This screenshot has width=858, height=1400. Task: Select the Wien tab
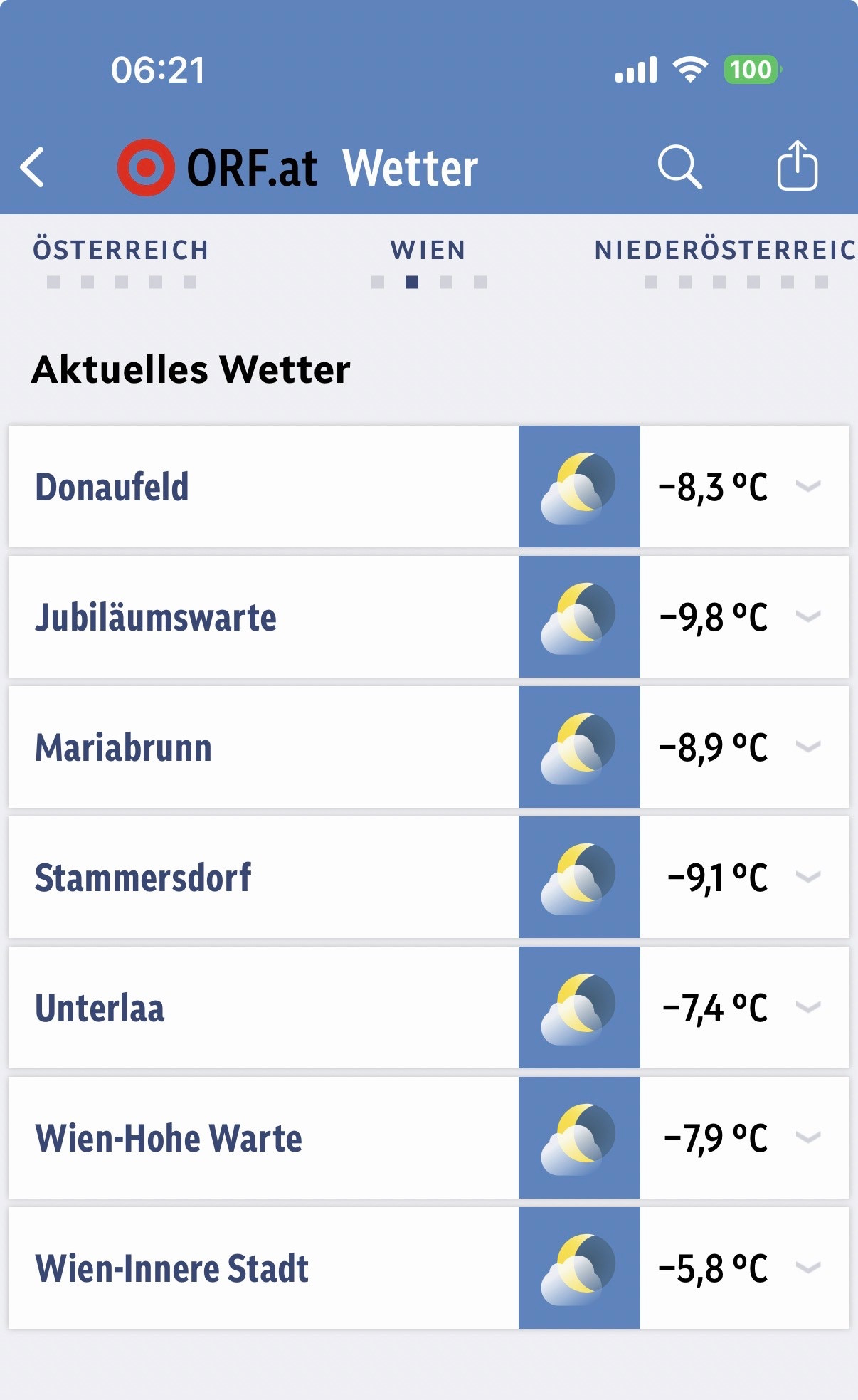coord(428,251)
